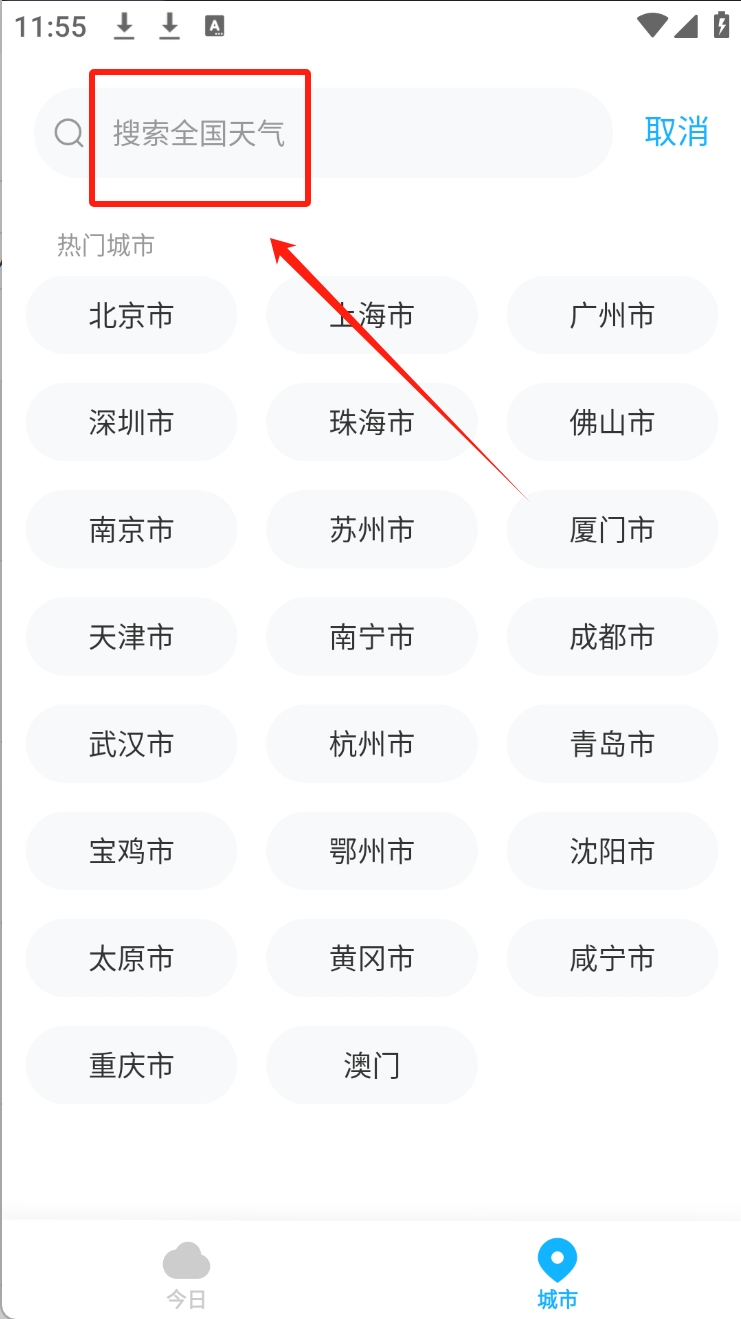Pick 成都市 city
The width and height of the screenshot is (741, 1319).
pyautogui.click(x=612, y=637)
